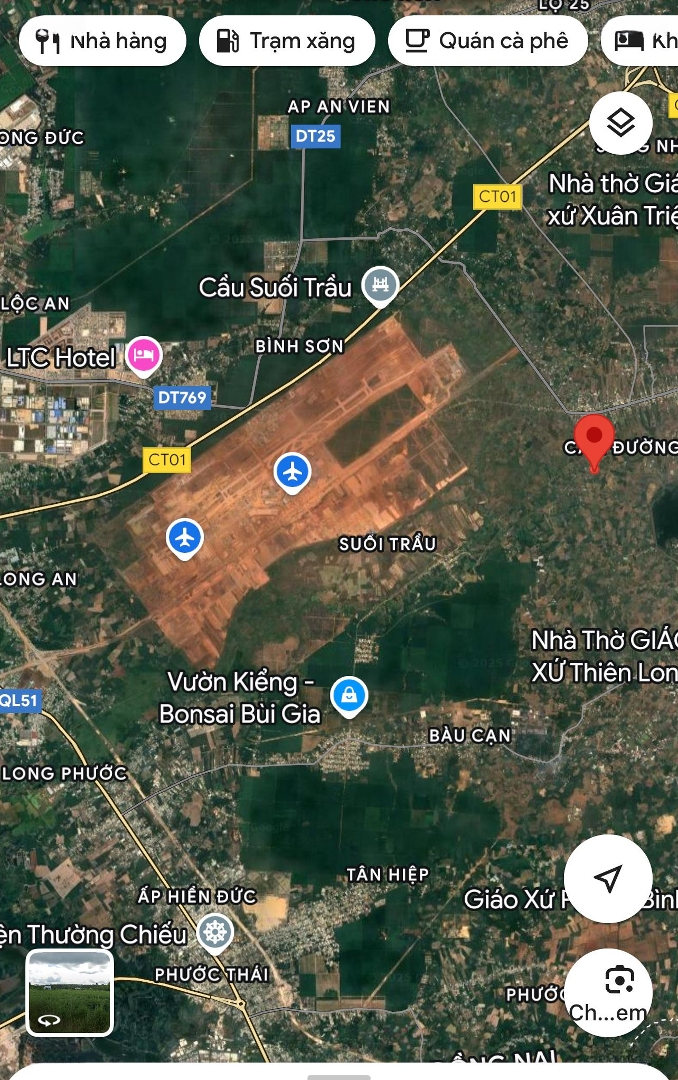Select the Nhà hàng filter chip
This screenshot has height=1080, width=678.
(102, 41)
